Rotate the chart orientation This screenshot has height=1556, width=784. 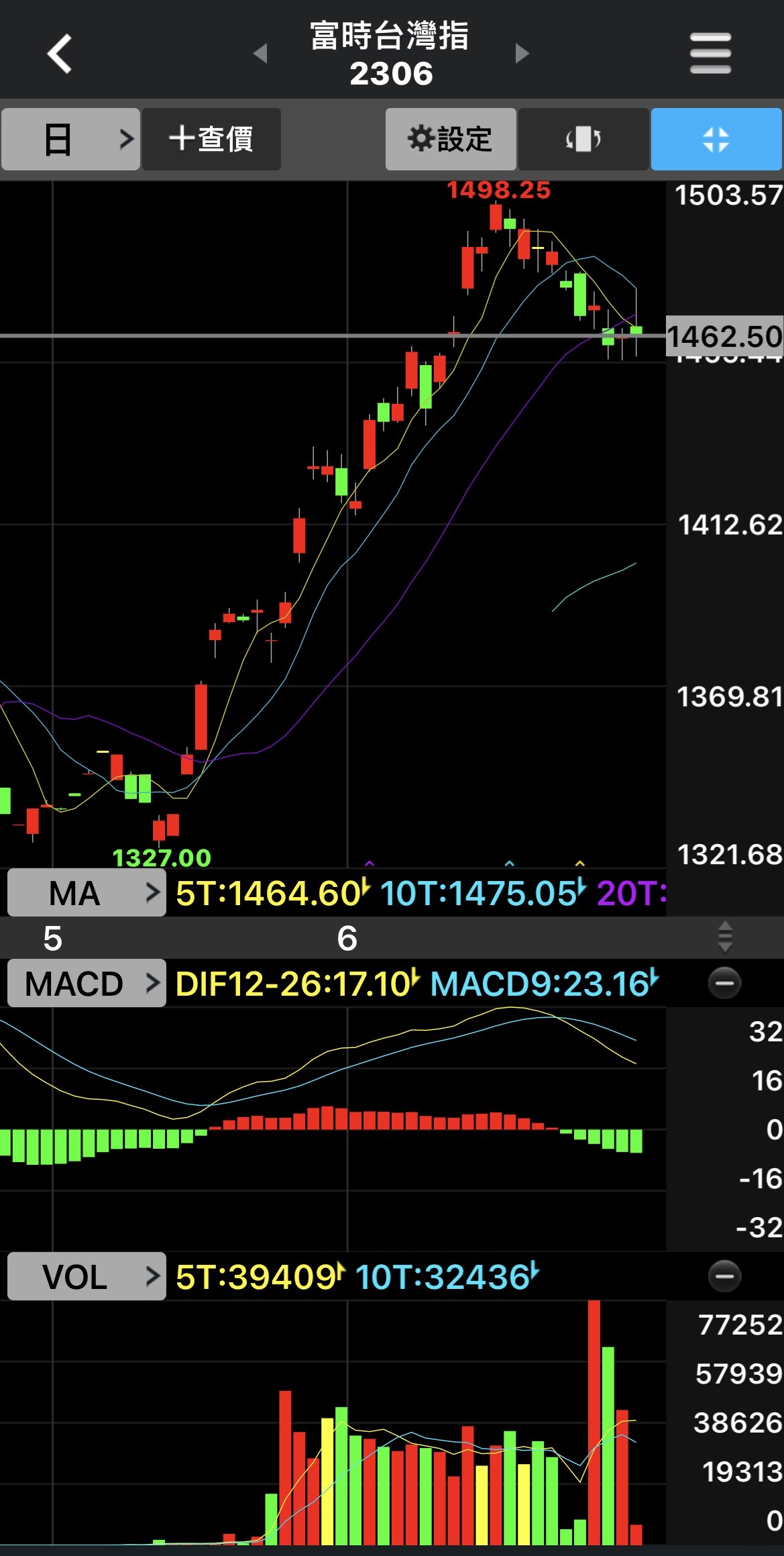point(583,140)
